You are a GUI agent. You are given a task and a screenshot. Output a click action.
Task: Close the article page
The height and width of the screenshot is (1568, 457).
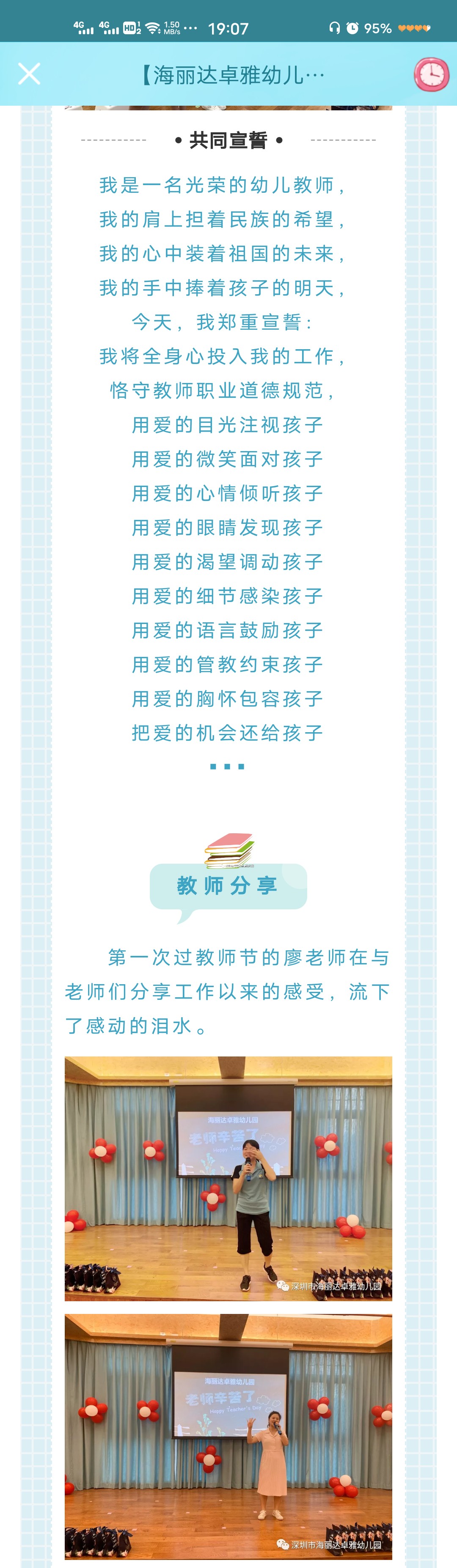point(29,74)
